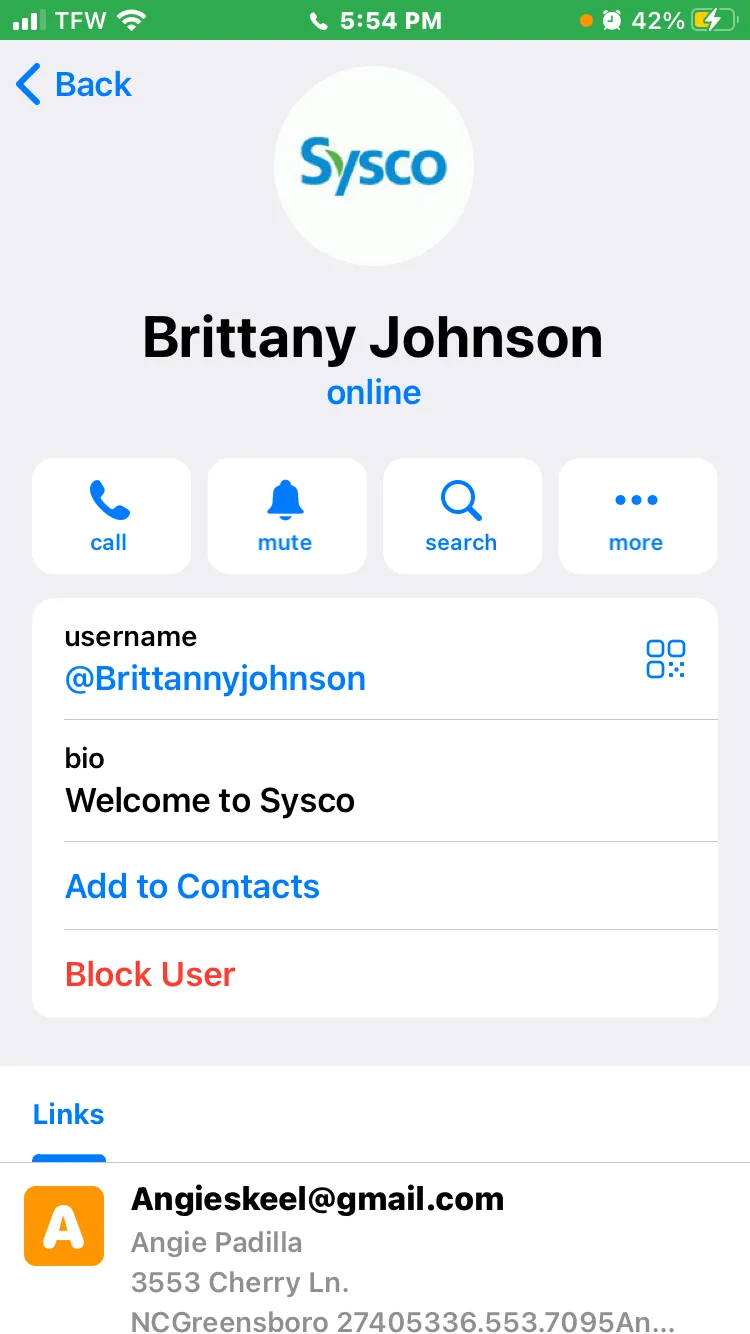Tap the @Brittannyjohnson username
Screen dimensions: 750x1334
[215, 679]
